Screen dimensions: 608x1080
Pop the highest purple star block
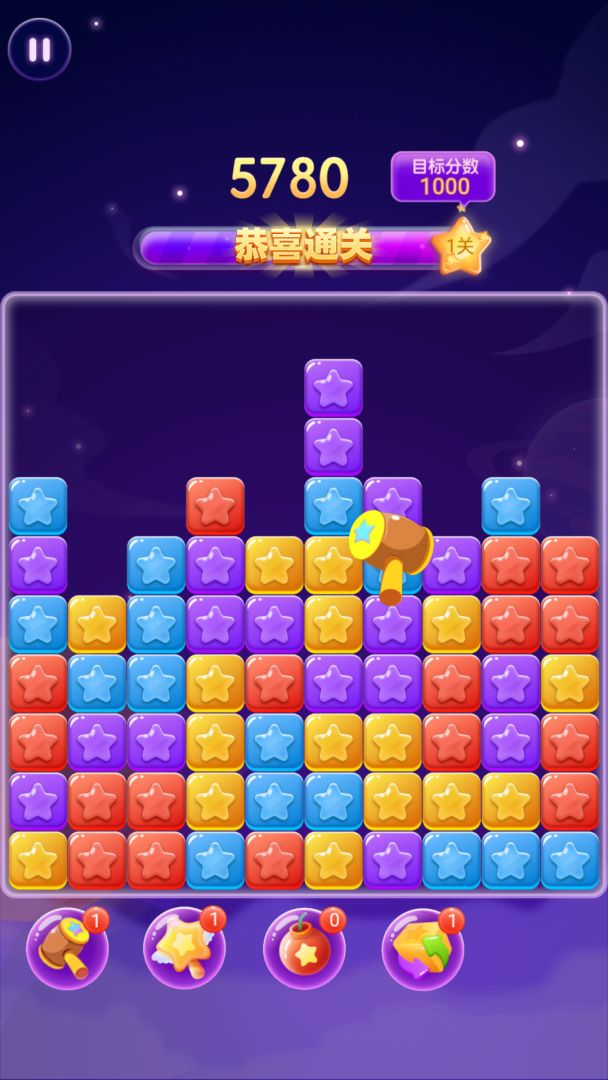click(x=333, y=387)
